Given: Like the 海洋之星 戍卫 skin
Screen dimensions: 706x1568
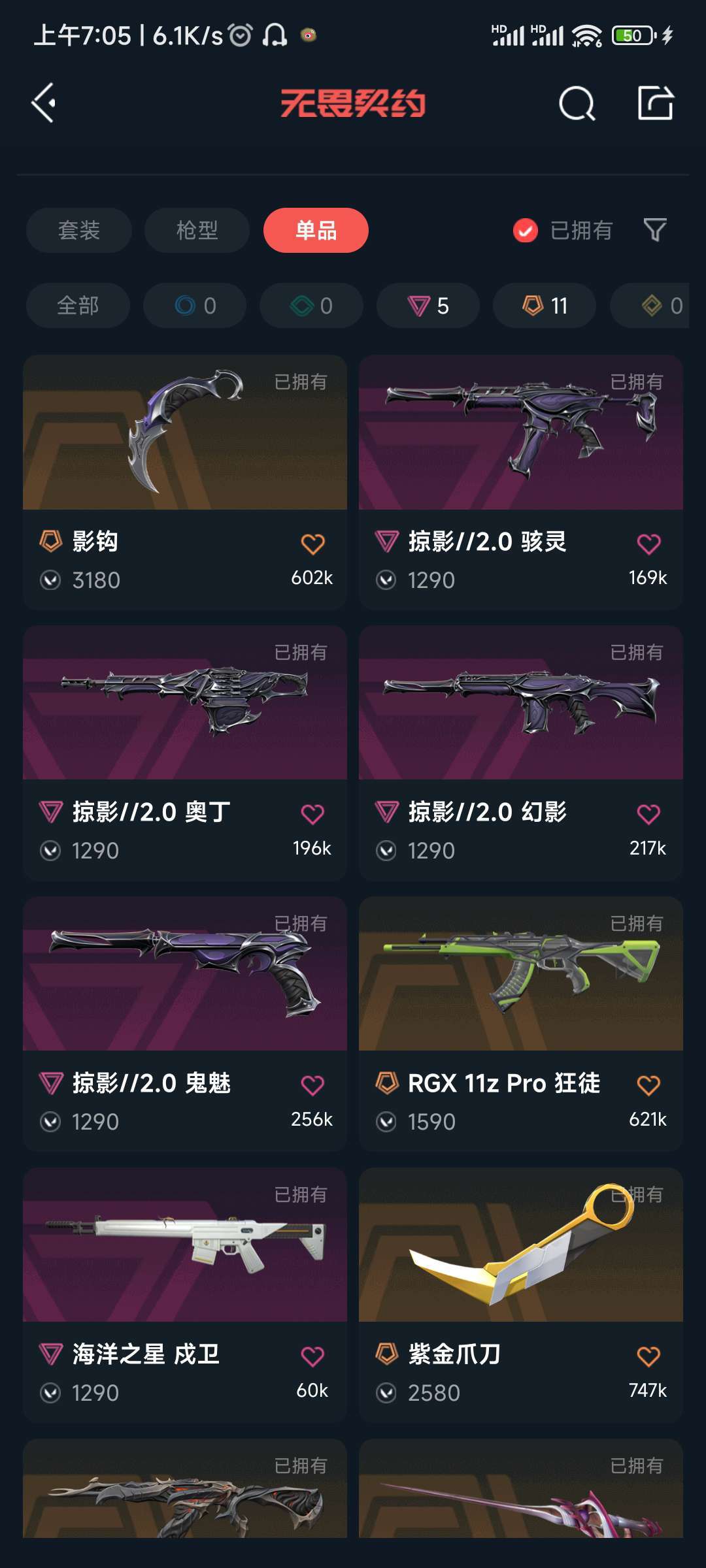Looking at the screenshot, I should tap(312, 1356).
